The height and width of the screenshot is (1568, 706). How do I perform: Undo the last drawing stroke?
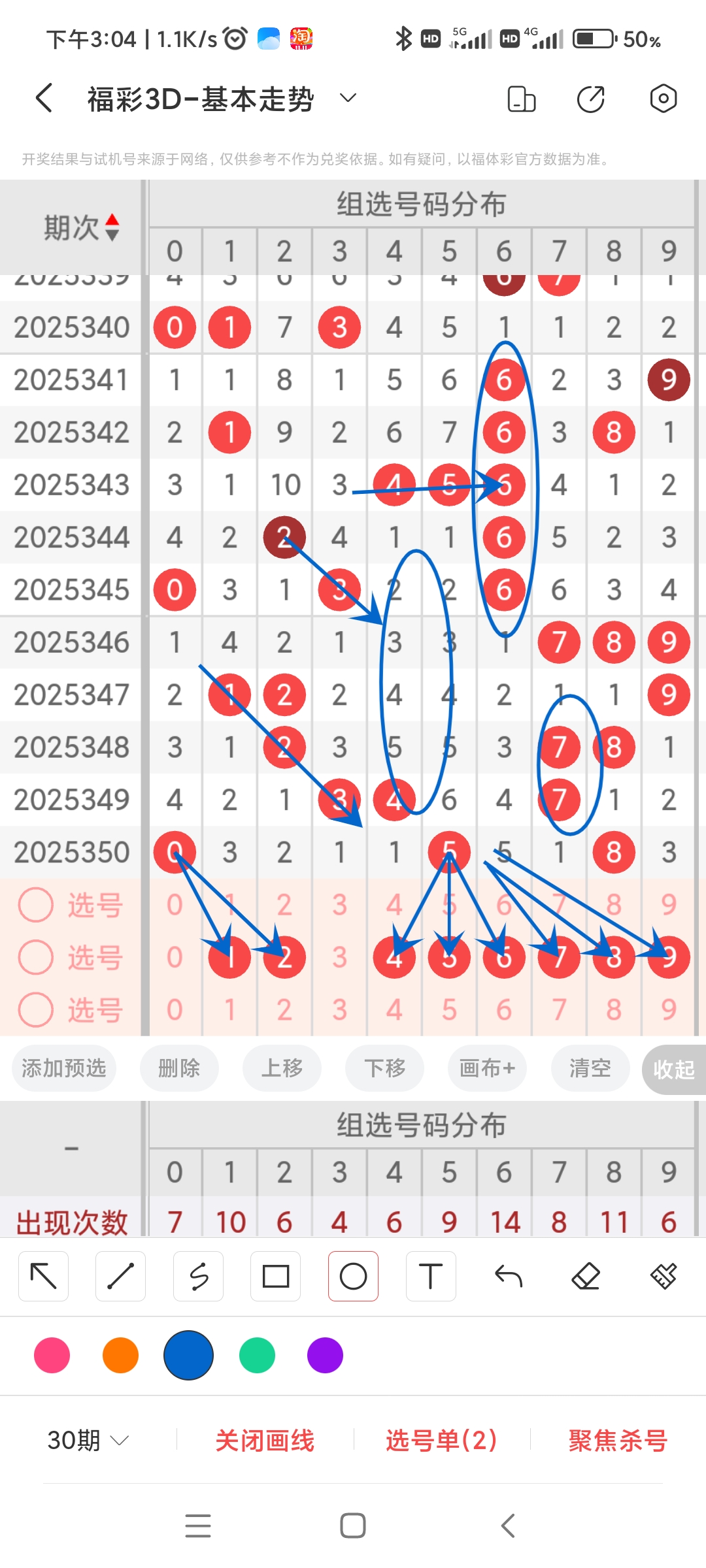(508, 1275)
